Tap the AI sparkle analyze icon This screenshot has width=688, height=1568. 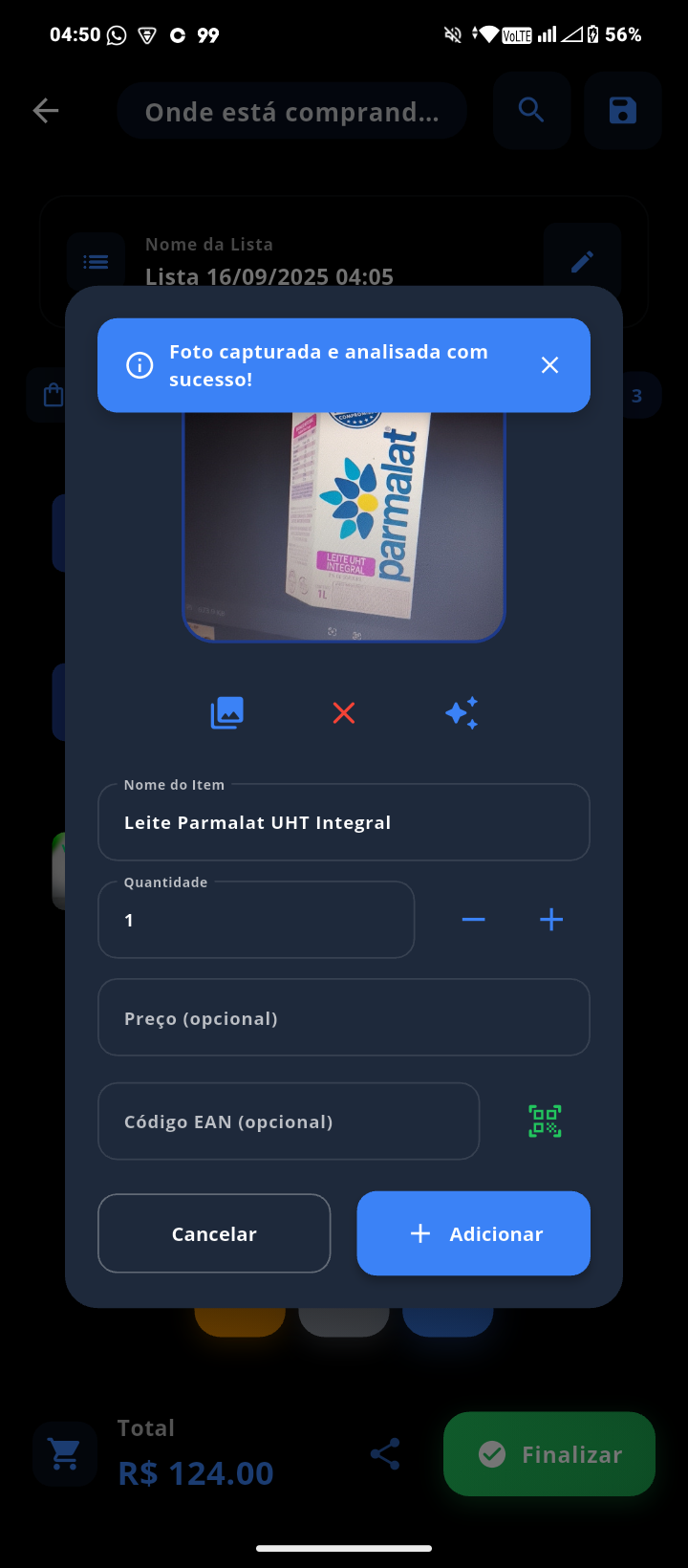462,712
